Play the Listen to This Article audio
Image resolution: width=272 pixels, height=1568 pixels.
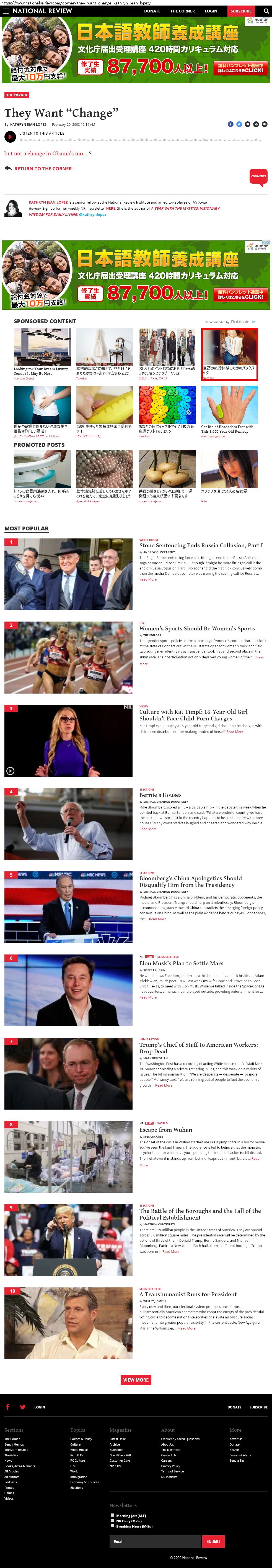(10, 138)
